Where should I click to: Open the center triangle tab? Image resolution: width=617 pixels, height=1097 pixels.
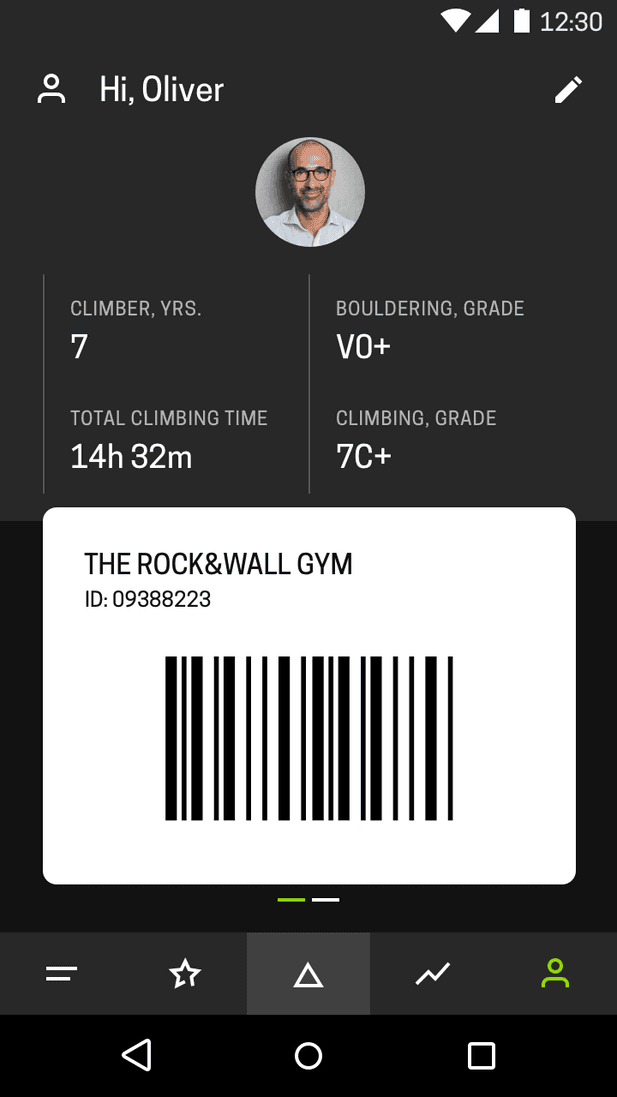(308, 974)
